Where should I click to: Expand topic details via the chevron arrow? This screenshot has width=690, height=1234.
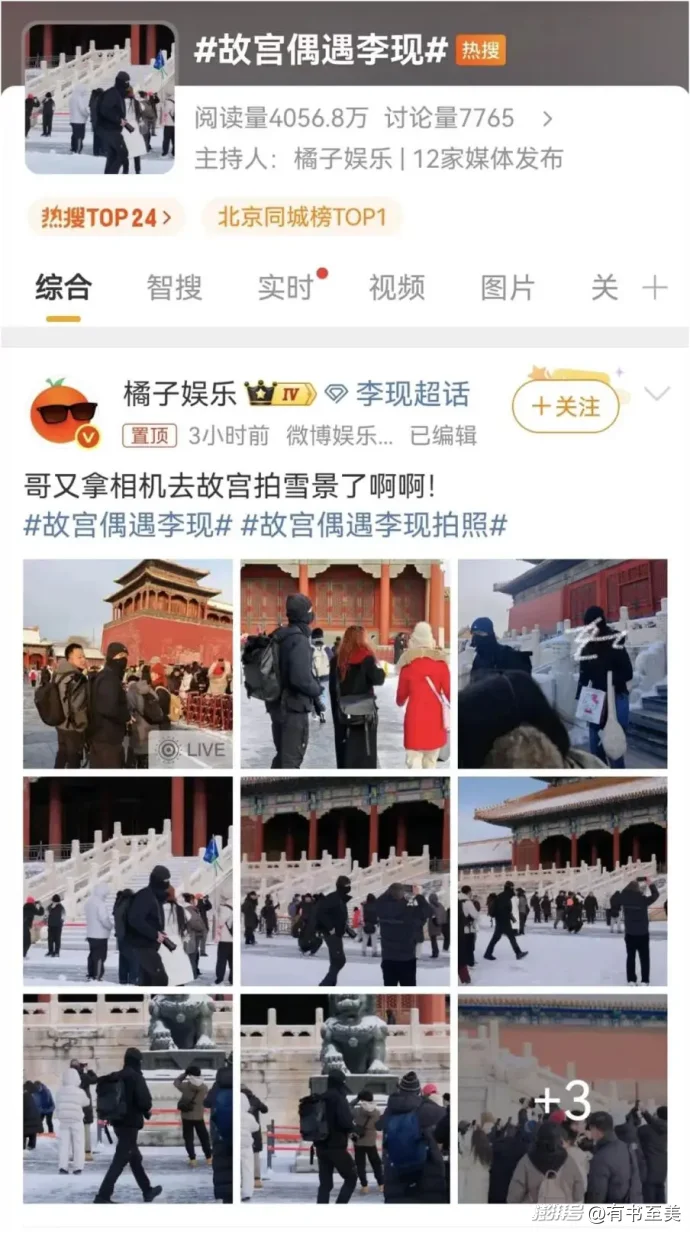pos(547,119)
